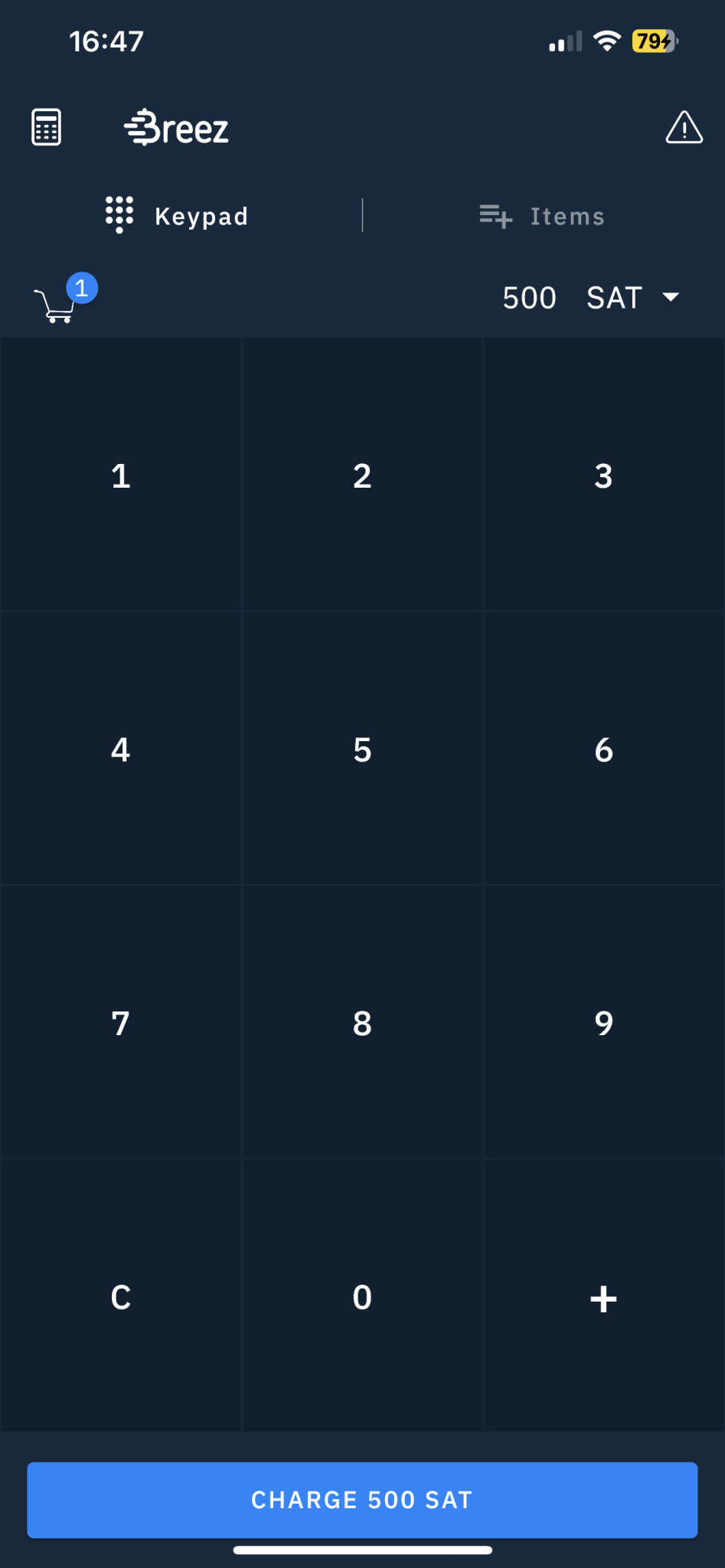The height and width of the screenshot is (1568, 725).
Task: Enter digit 4 on keypad
Action: point(121,750)
